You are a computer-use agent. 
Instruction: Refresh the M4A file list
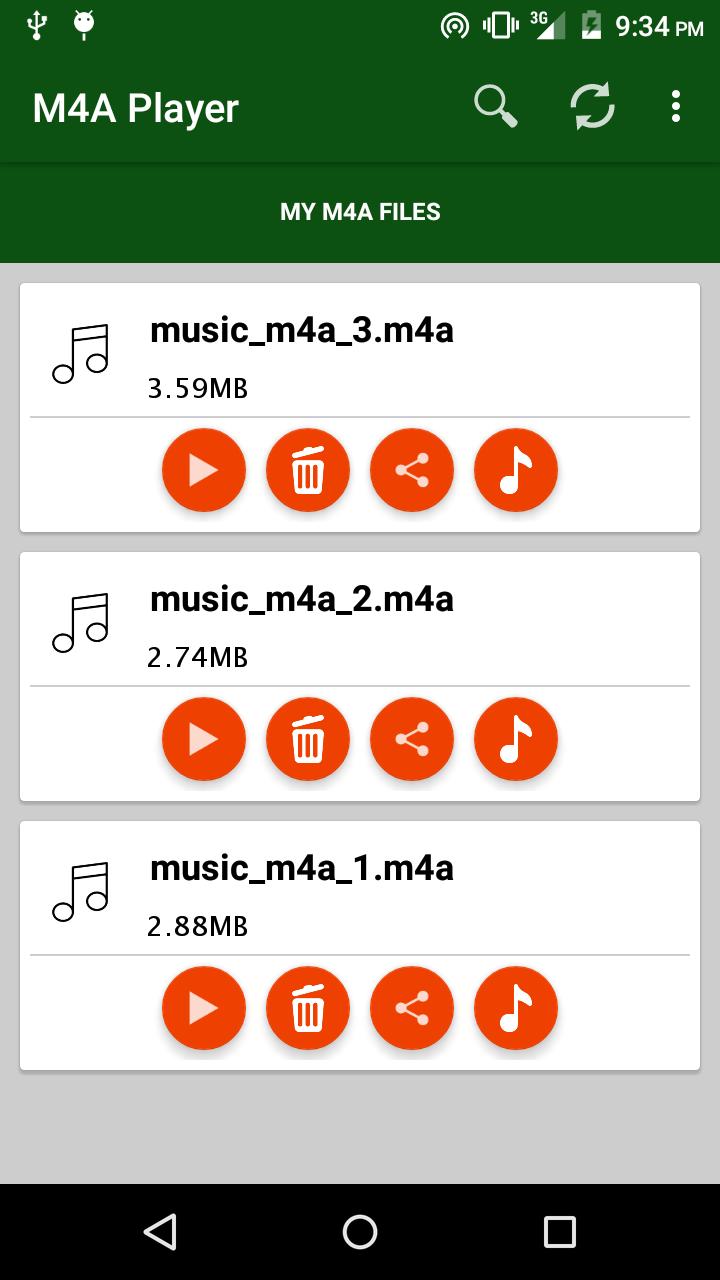[592, 107]
